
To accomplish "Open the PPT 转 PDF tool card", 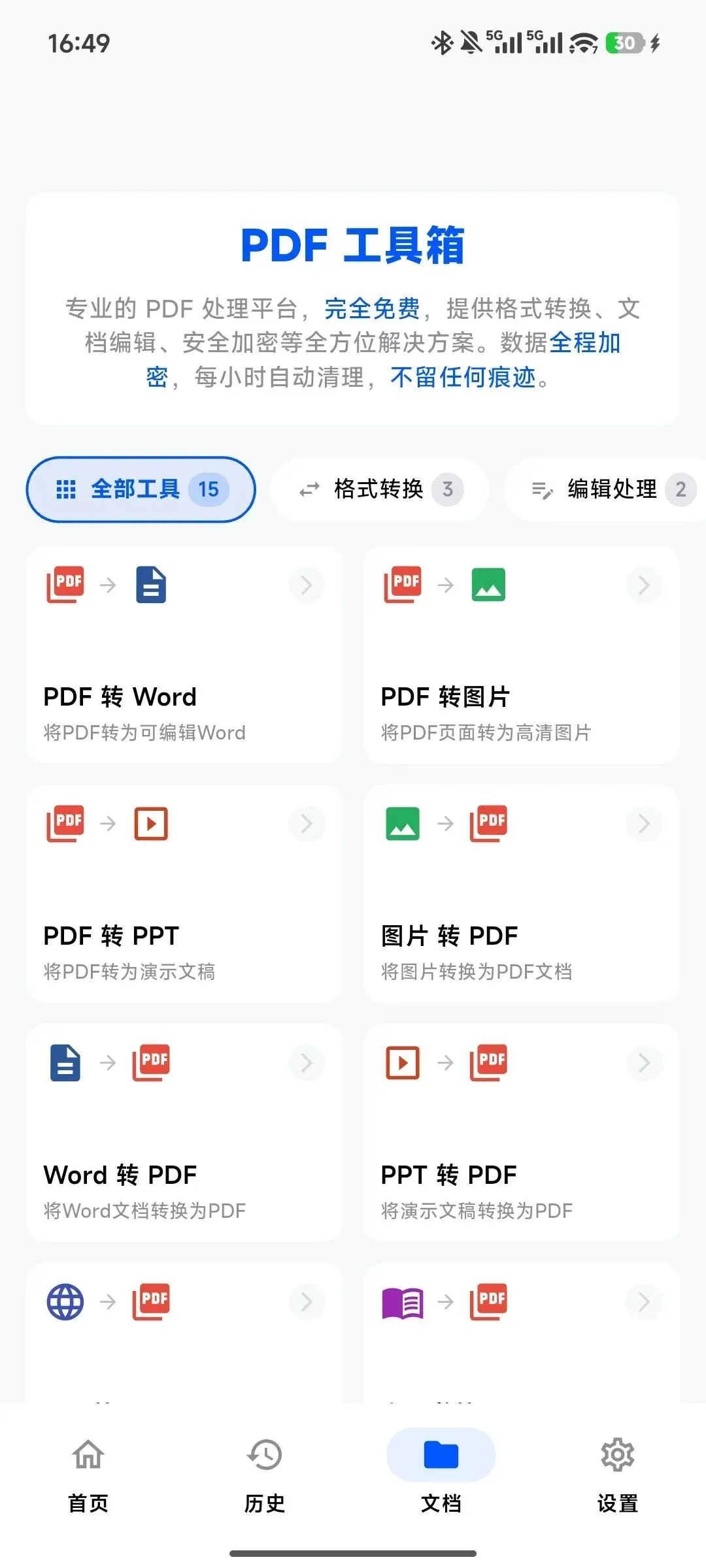I will [x=522, y=1133].
